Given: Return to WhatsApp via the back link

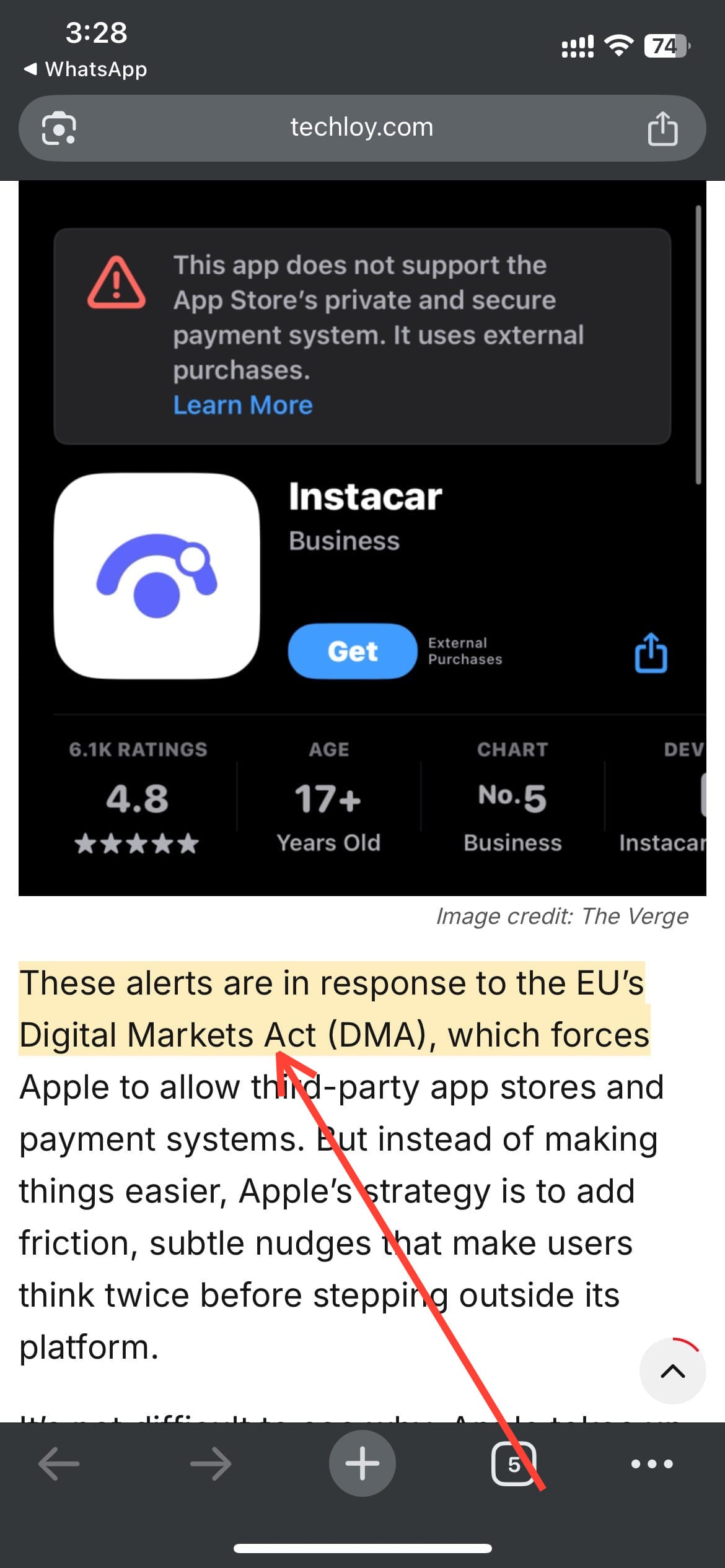Looking at the screenshot, I should click(x=86, y=69).
